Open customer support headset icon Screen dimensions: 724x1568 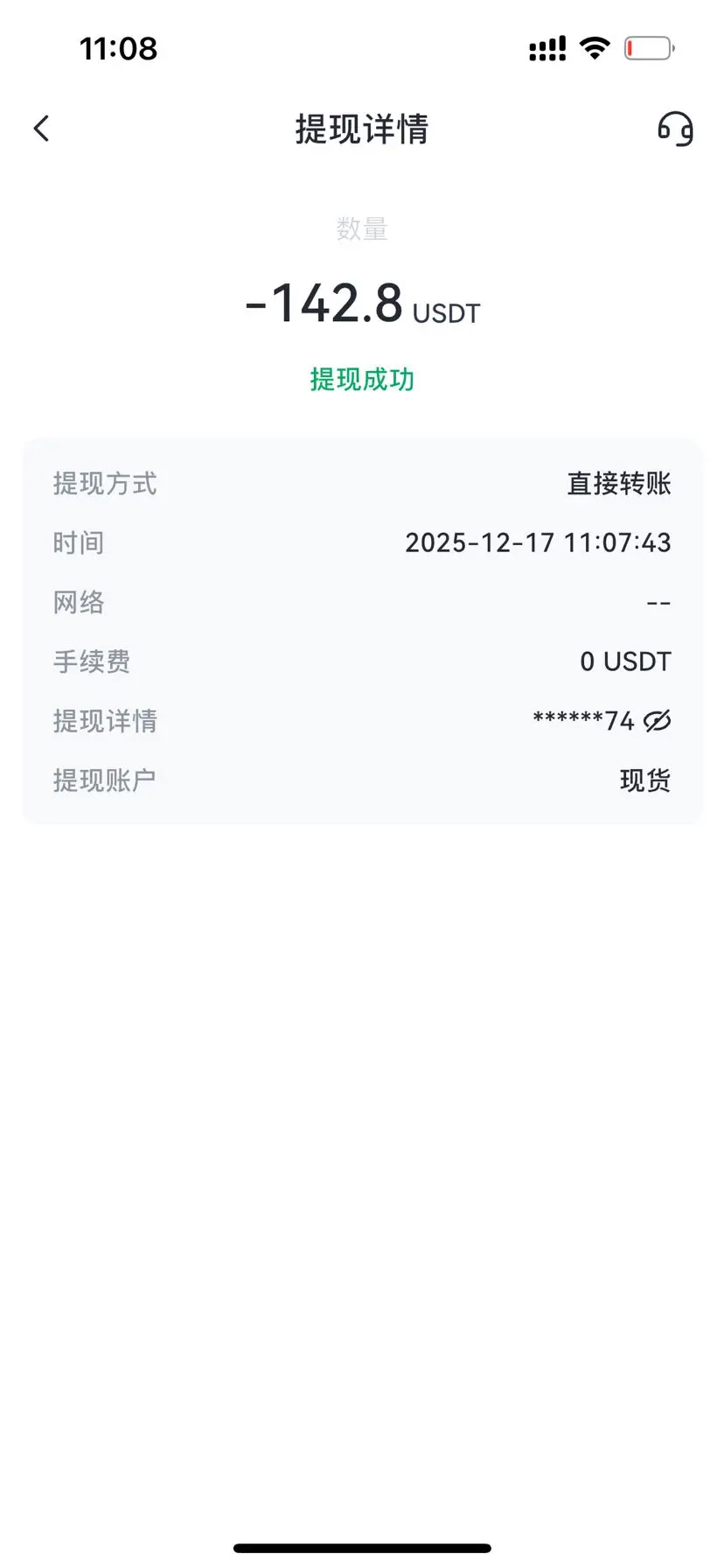coord(675,129)
